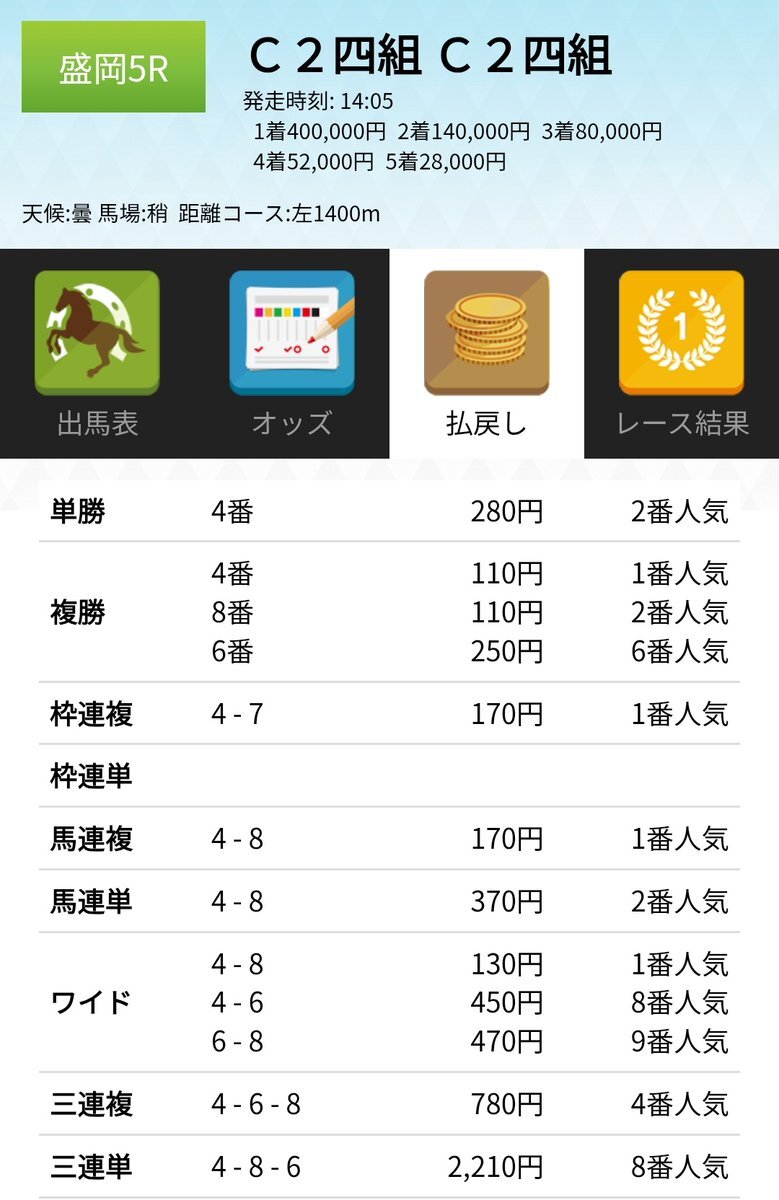Select the 払戻し tab
Viewport: 779px width, 1200px height.
486,353
